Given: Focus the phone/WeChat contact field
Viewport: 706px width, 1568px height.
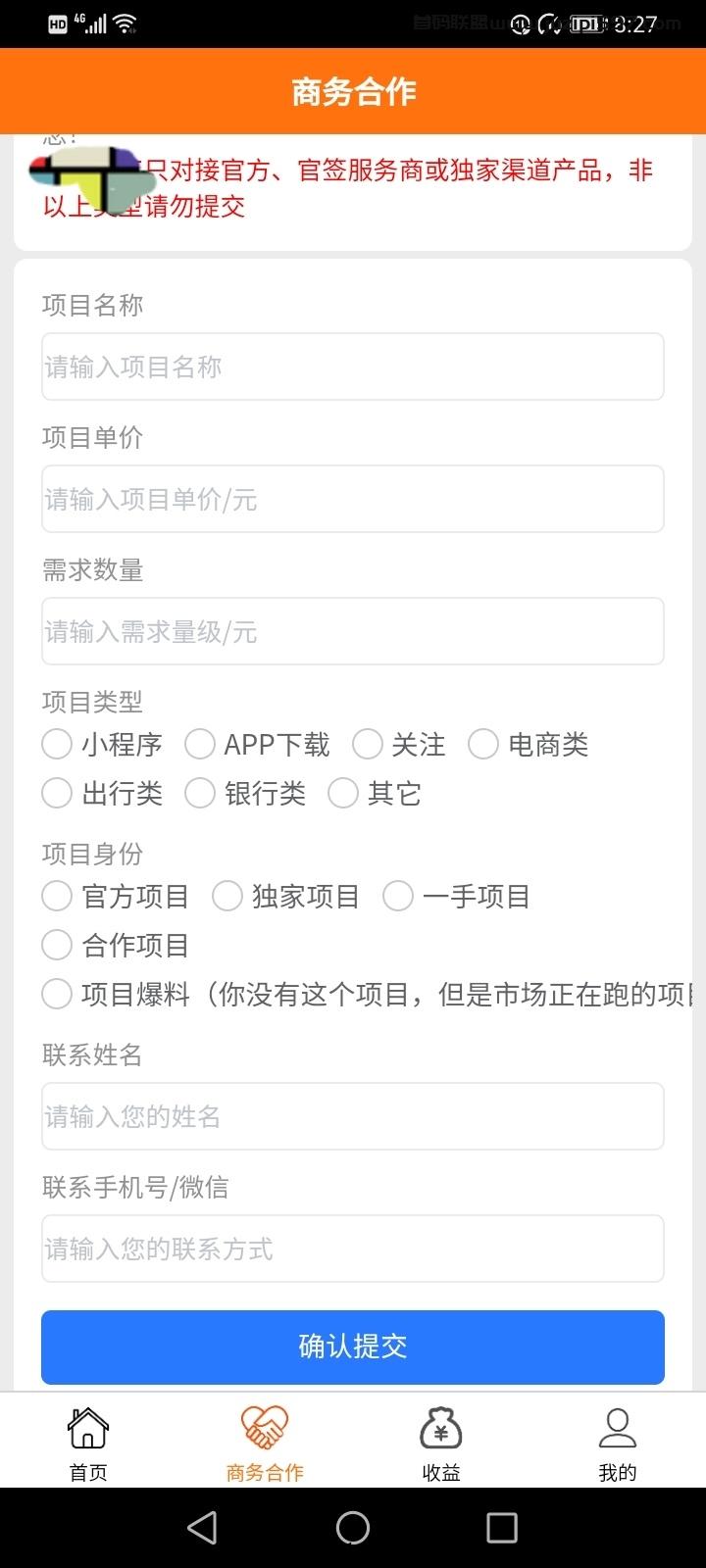Looking at the screenshot, I should (x=353, y=1249).
